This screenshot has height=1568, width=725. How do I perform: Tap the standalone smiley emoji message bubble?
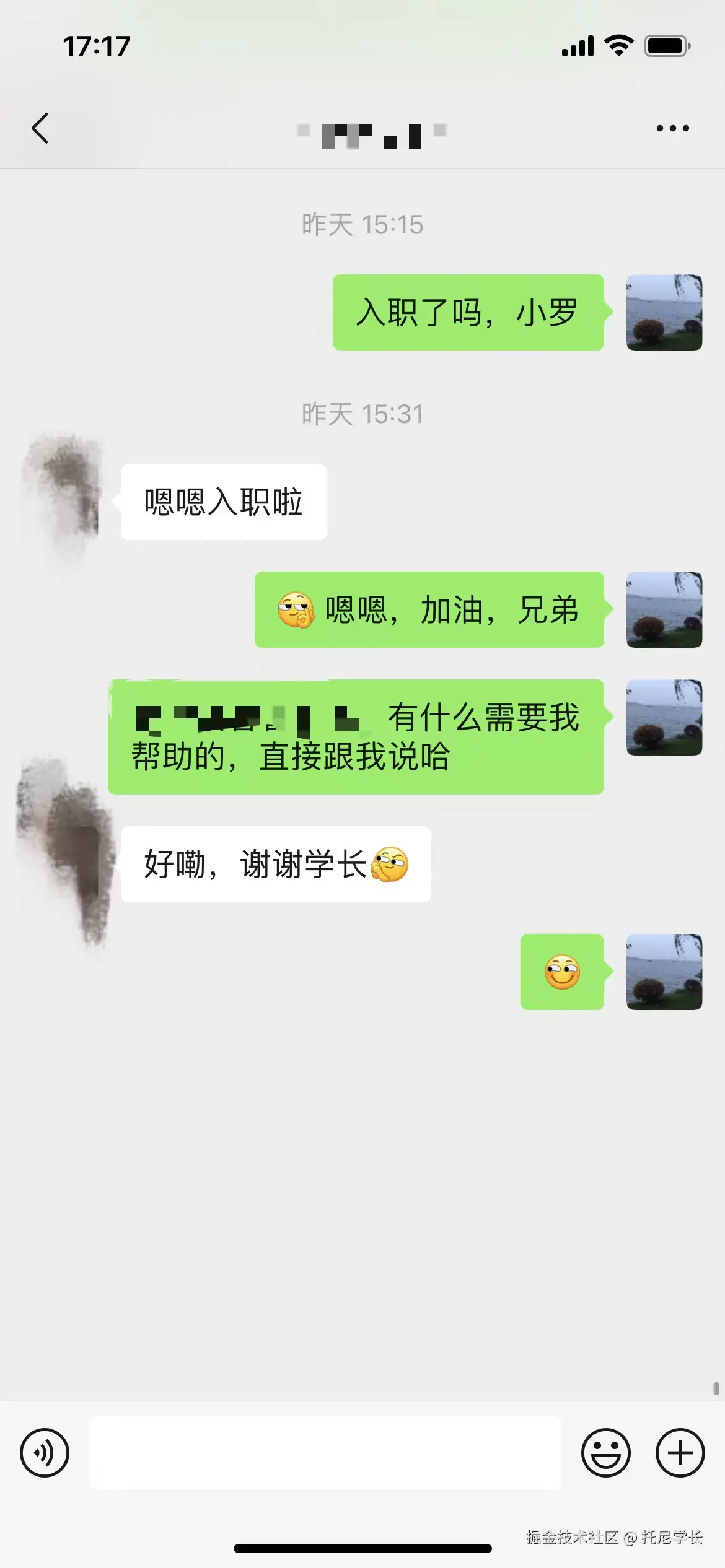pyautogui.click(x=563, y=973)
